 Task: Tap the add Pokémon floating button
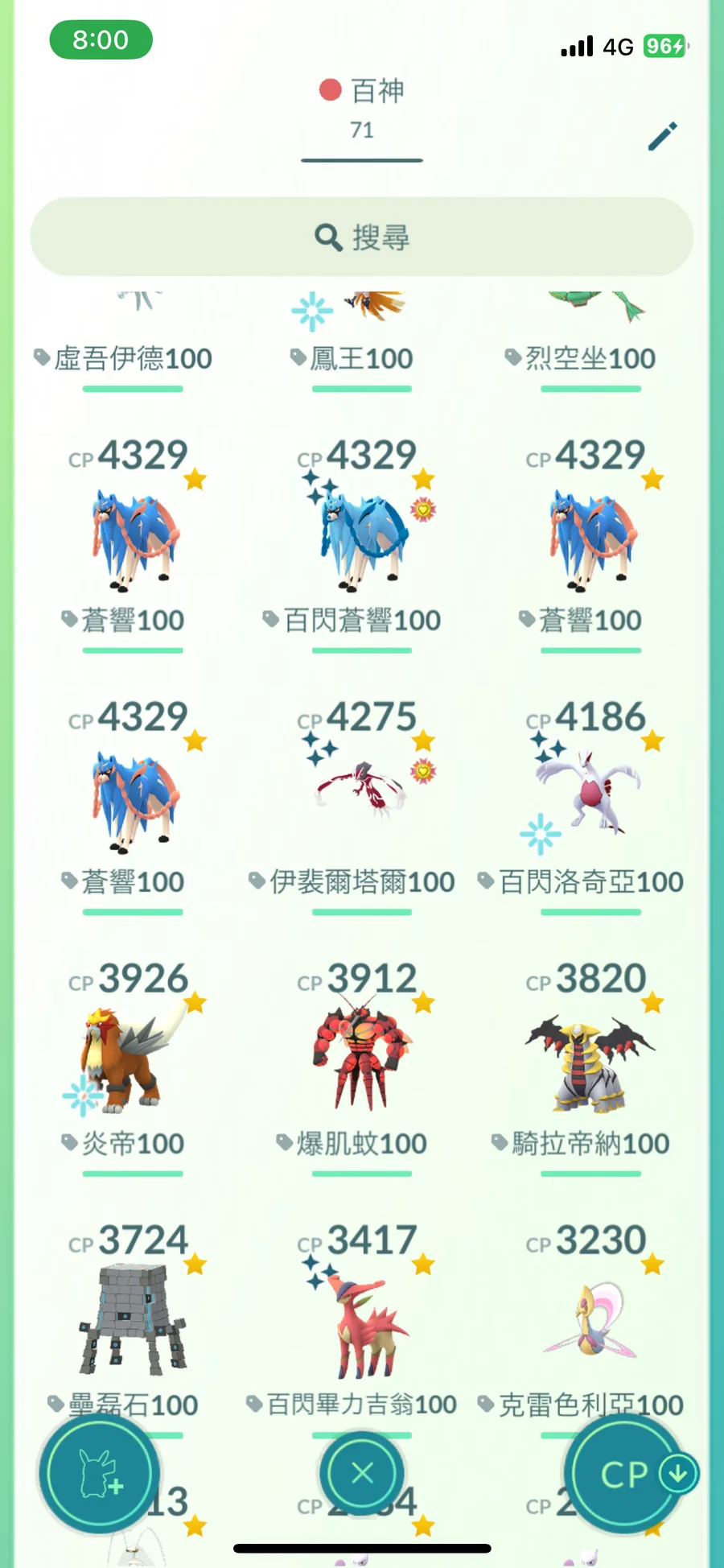point(99,1474)
